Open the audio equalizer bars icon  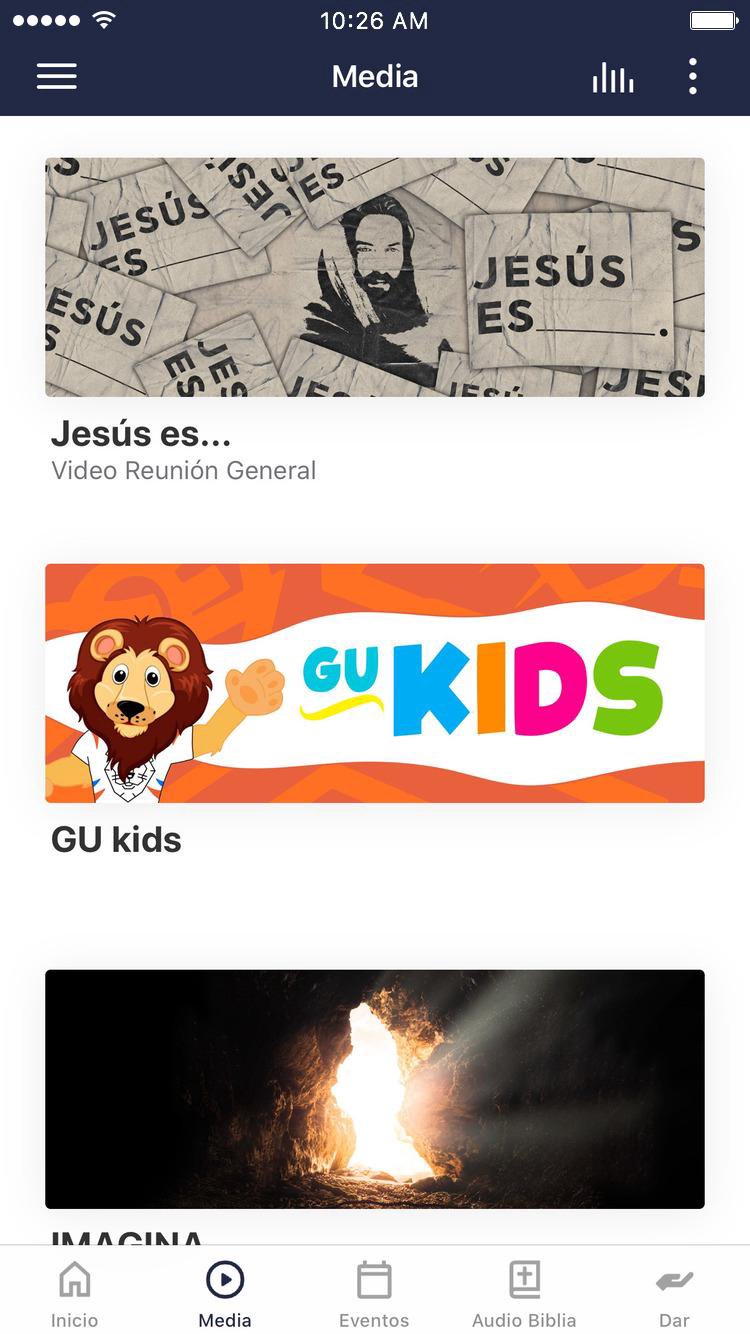click(x=612, y=78)
